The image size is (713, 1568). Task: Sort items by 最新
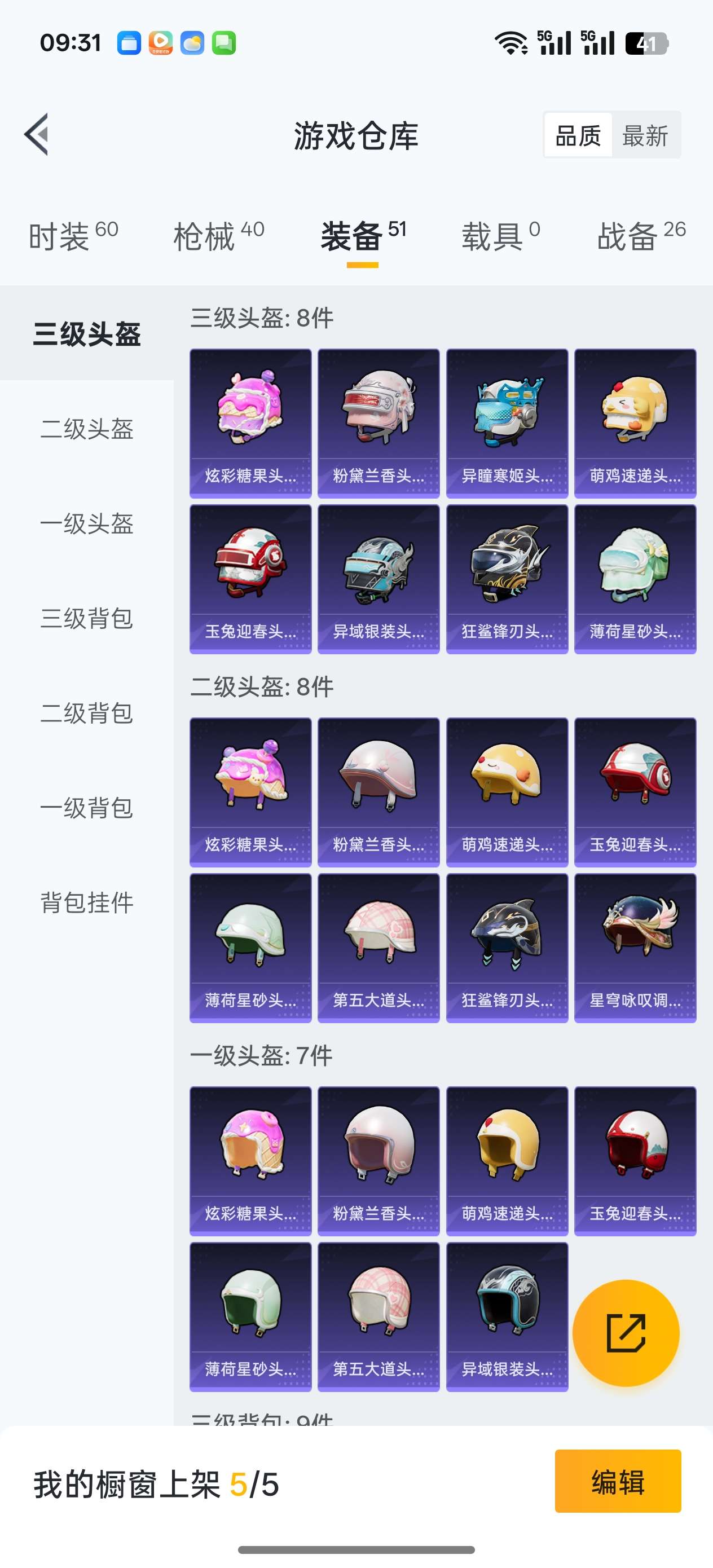[646, 135]
